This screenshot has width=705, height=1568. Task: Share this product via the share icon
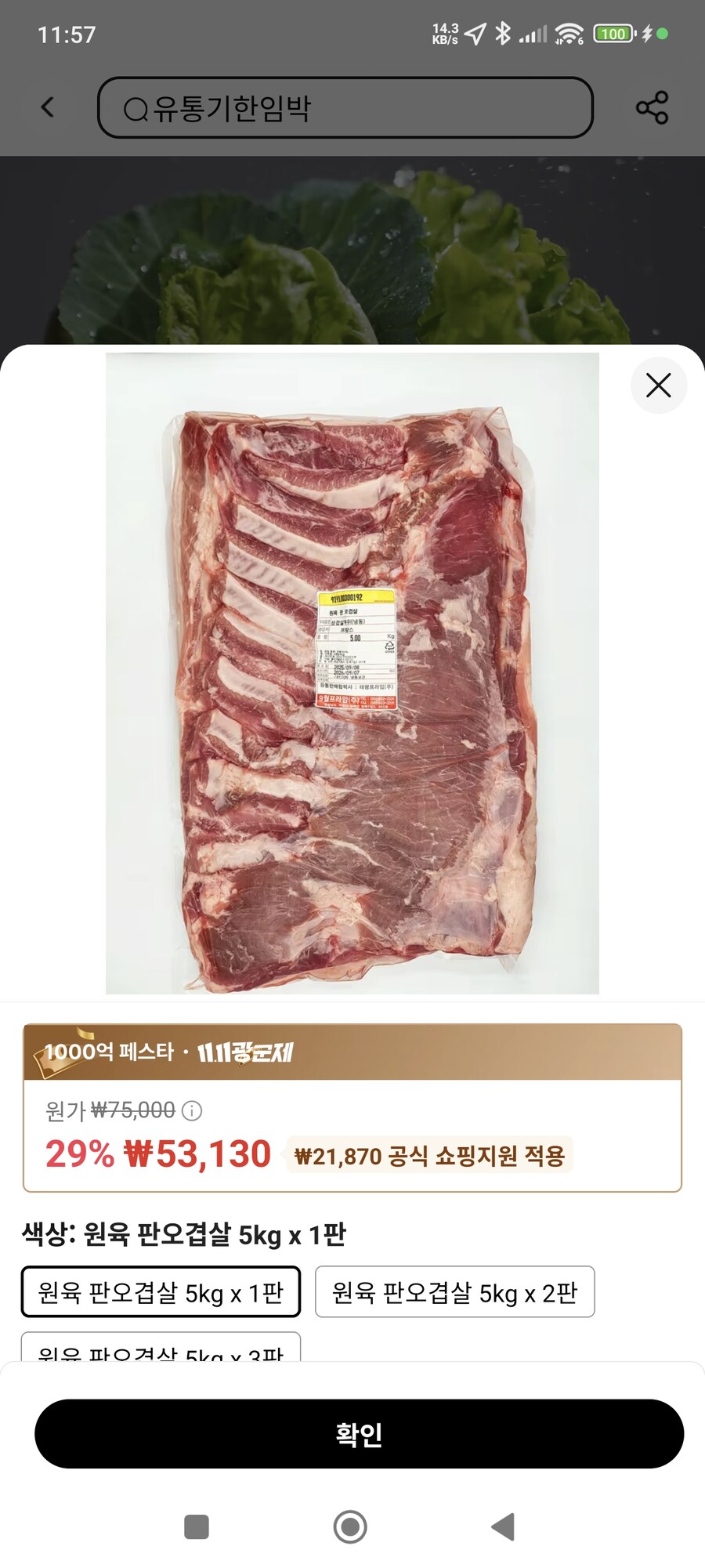click(651, 107)
